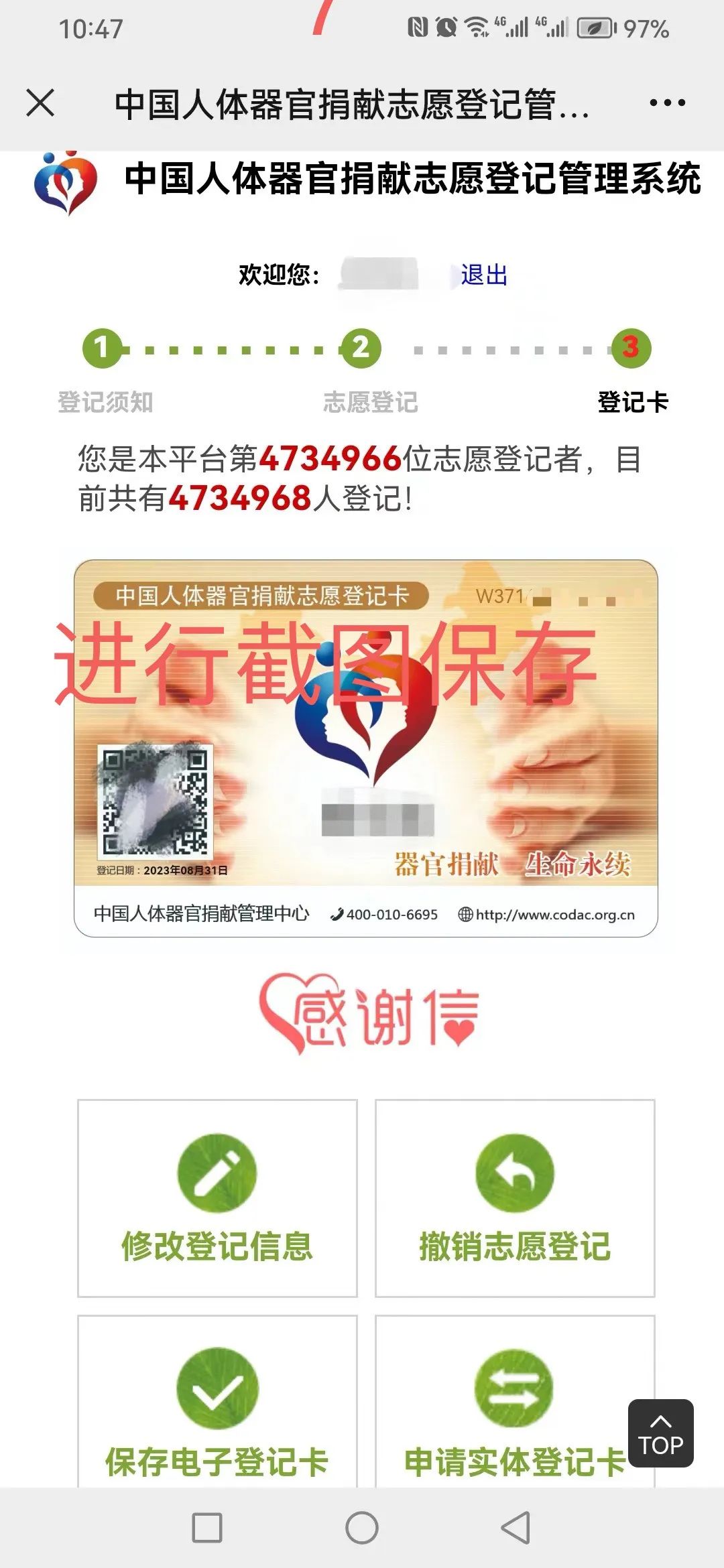The width and height of the screenshot is (724, 1568).
Task: Choose 撤销志愿登记 to cancel registration
Action: pyautogui.click(x=515, y=1198)
